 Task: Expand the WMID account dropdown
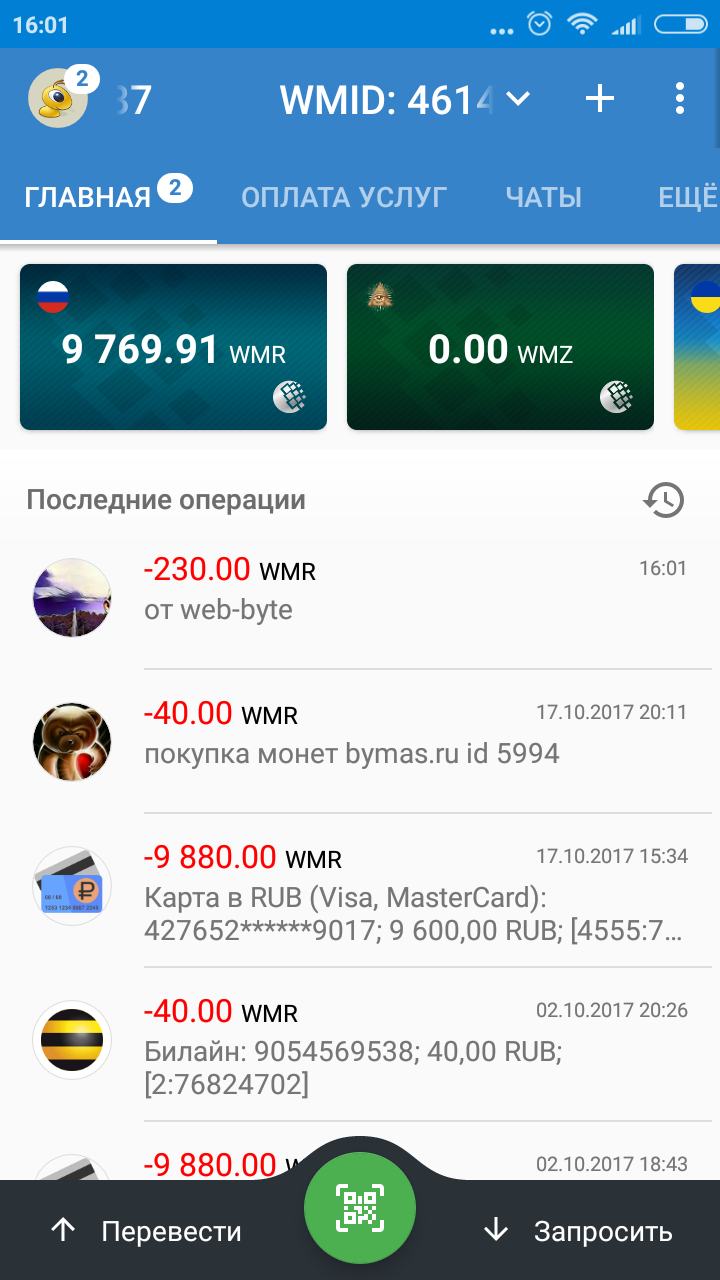coord(517,99)
